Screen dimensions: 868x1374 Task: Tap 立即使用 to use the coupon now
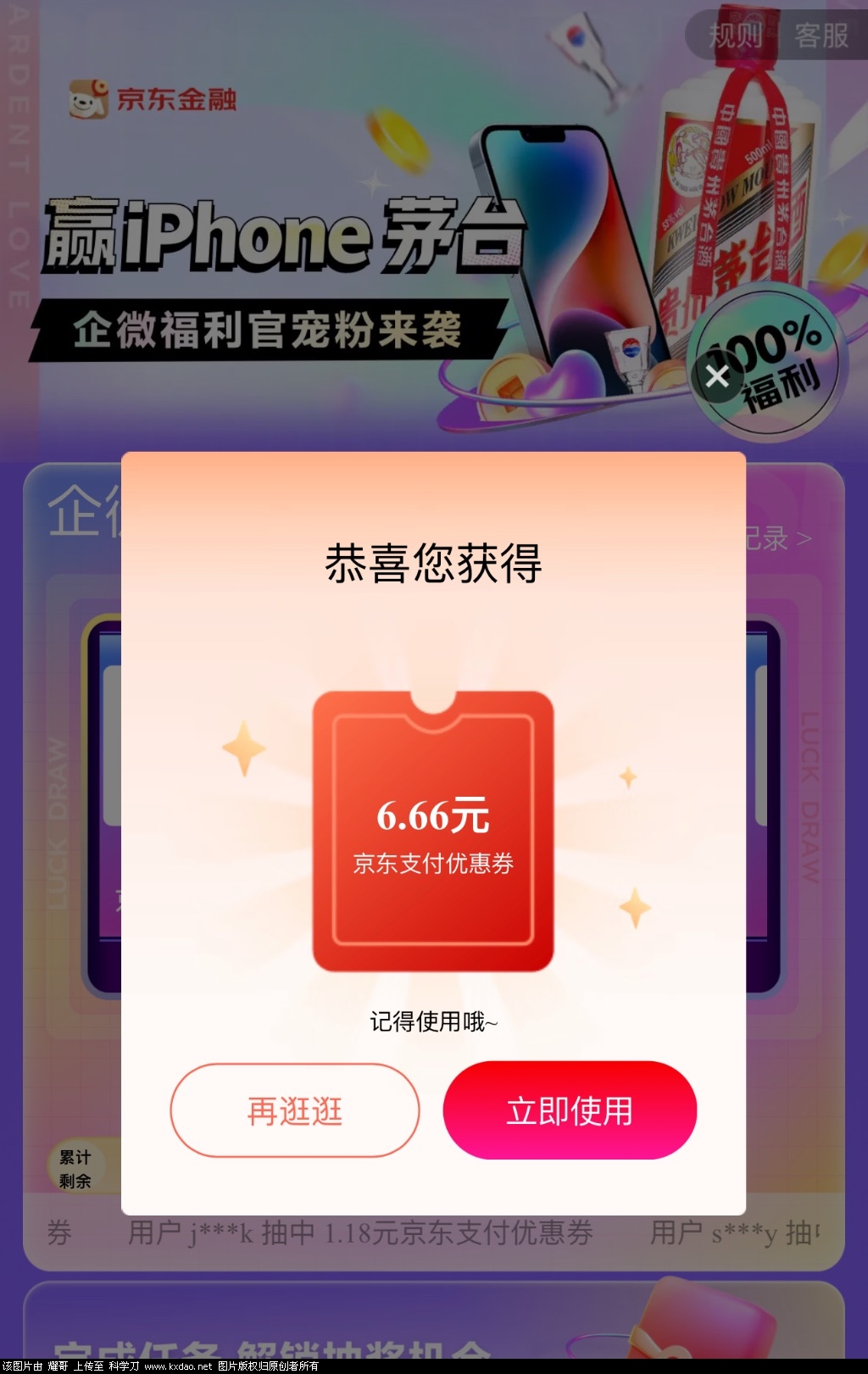coord(570,1110)
